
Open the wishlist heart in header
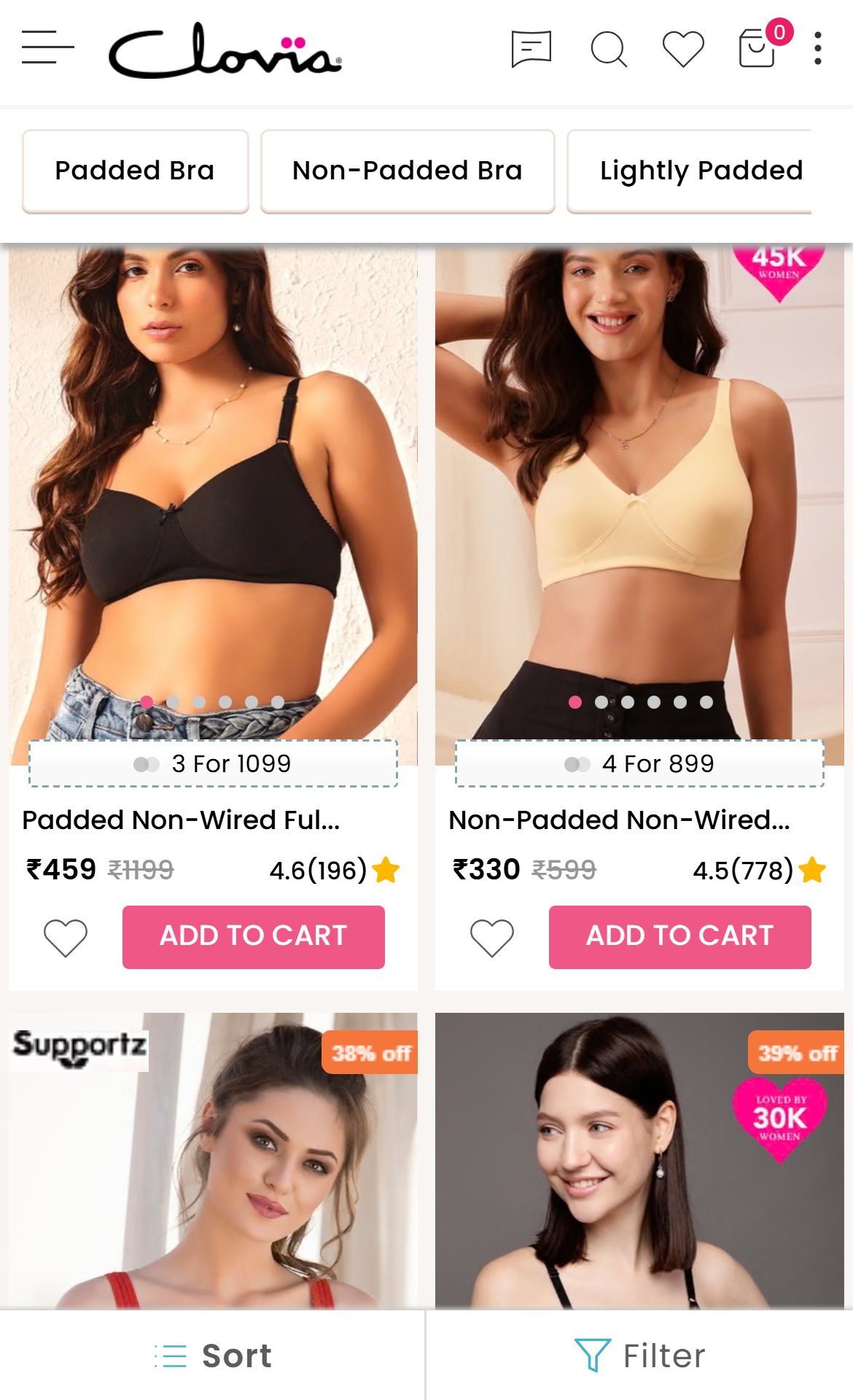tap(683, 49)
